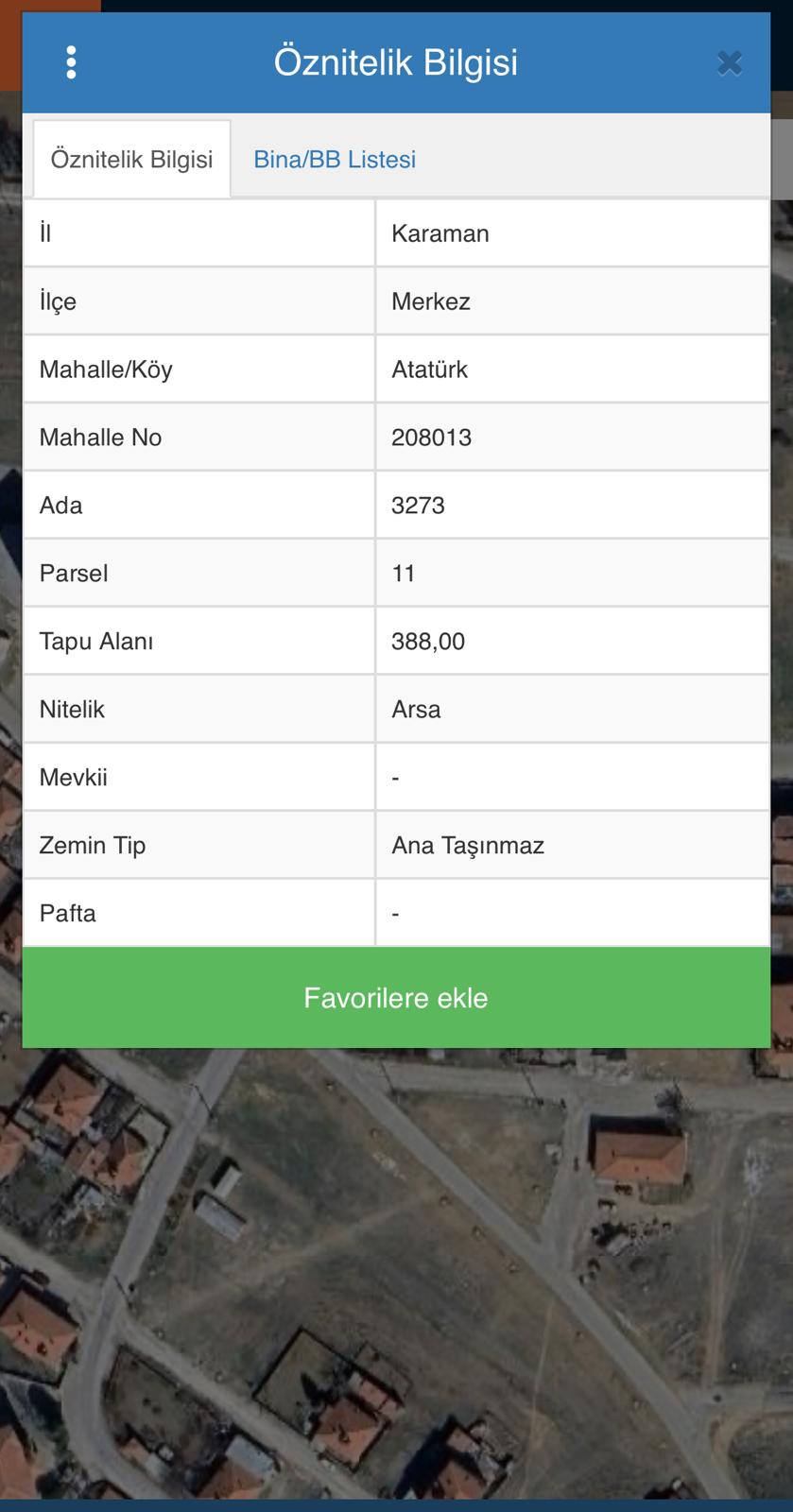Select the Pafta row
This screenshot has width=793, height=1512.
pyautogui.click(x=396, y=913)
